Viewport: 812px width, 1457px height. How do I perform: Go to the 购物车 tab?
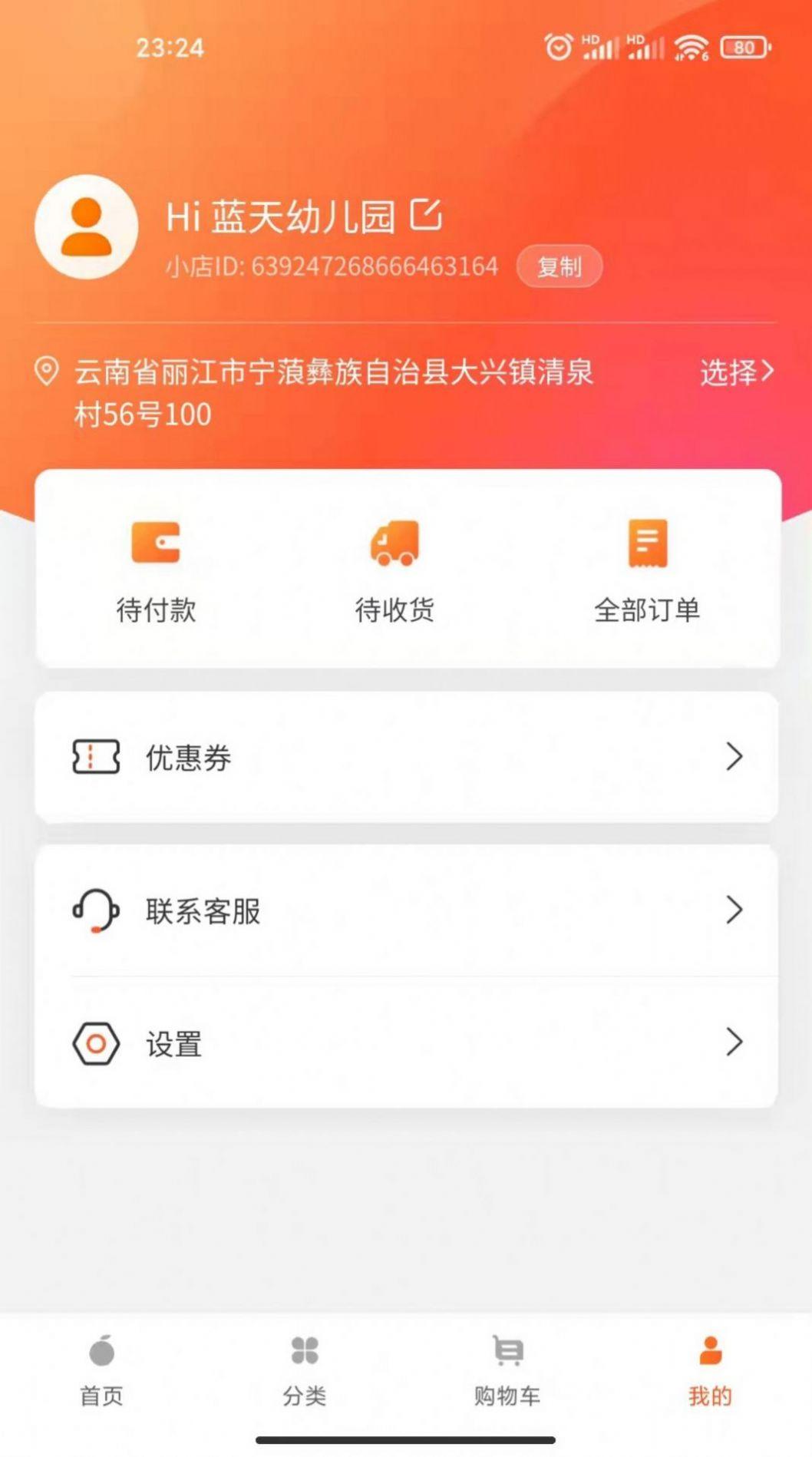[507, 1371]
